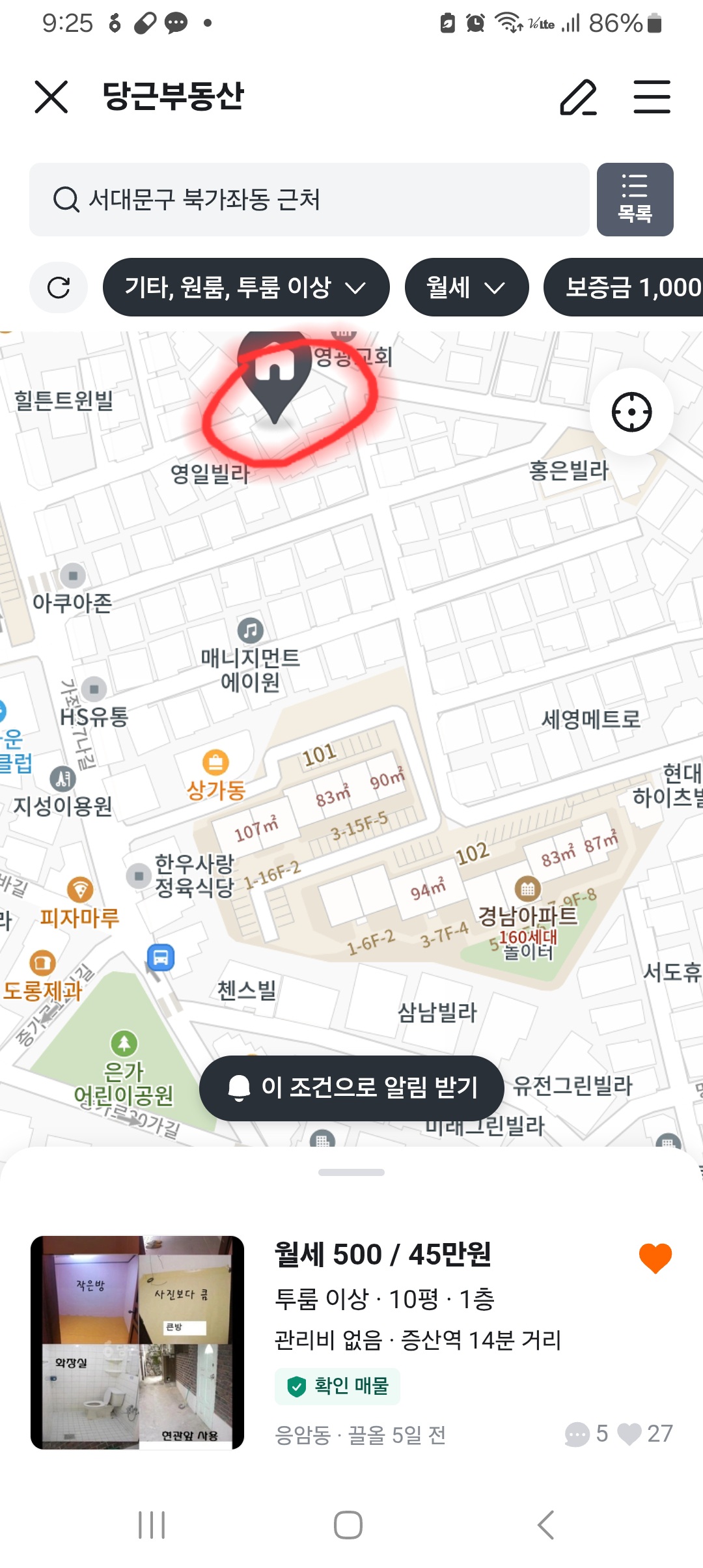Tap 이 조건으로 알림 받기 button
Viewport: 703px width, 1568px height.
pos(351,1087)
